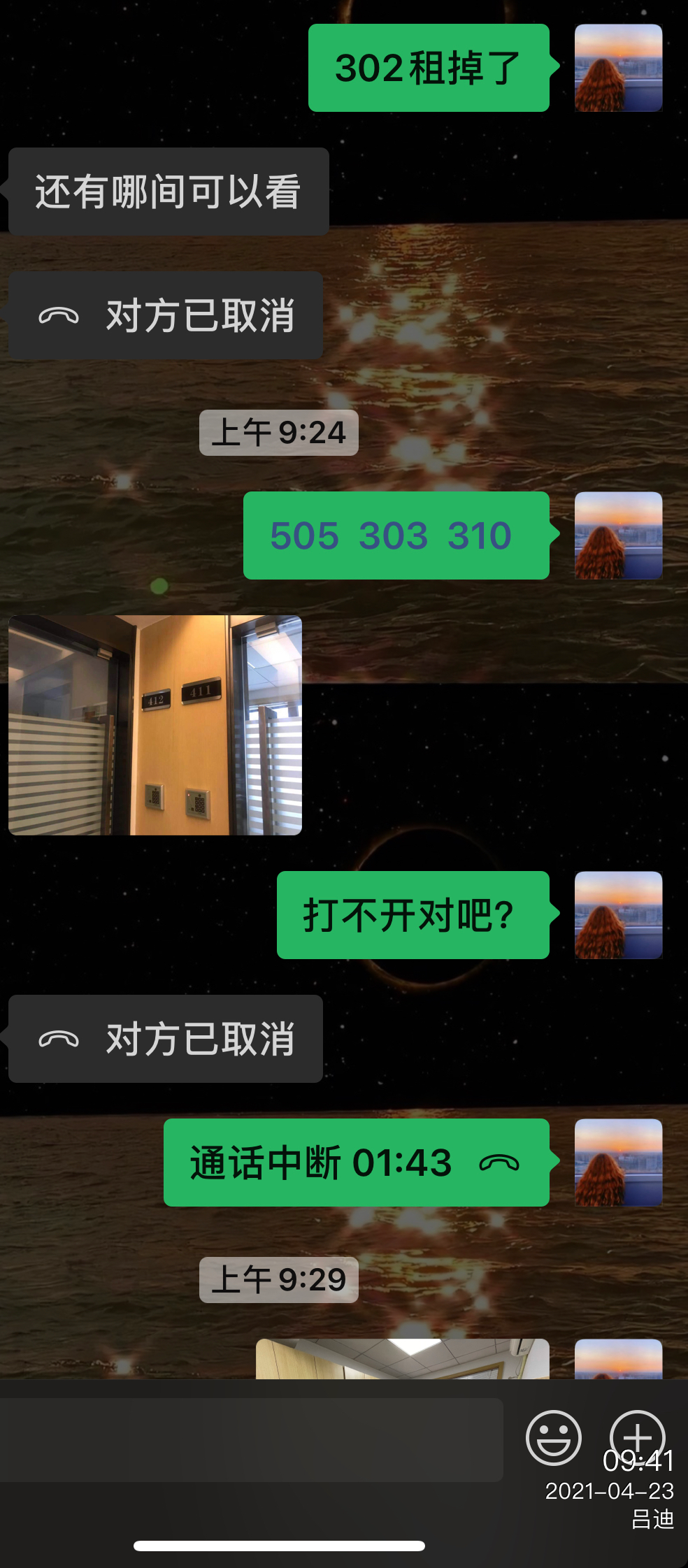Open the emoji sticker panel
The image size is (688, 1568).
(x=553, y=1438)
